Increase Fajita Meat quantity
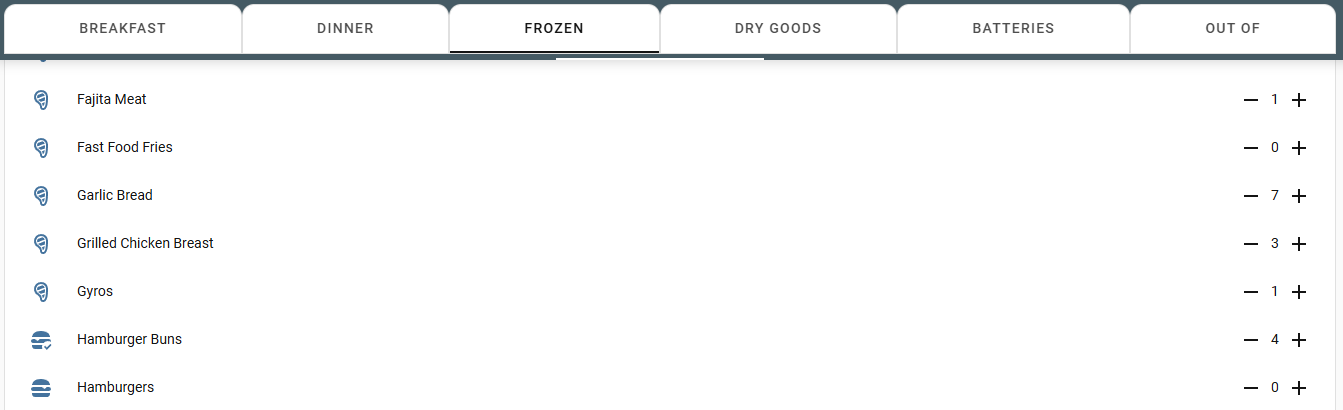1343x410 pixels. pos(1299,100)
